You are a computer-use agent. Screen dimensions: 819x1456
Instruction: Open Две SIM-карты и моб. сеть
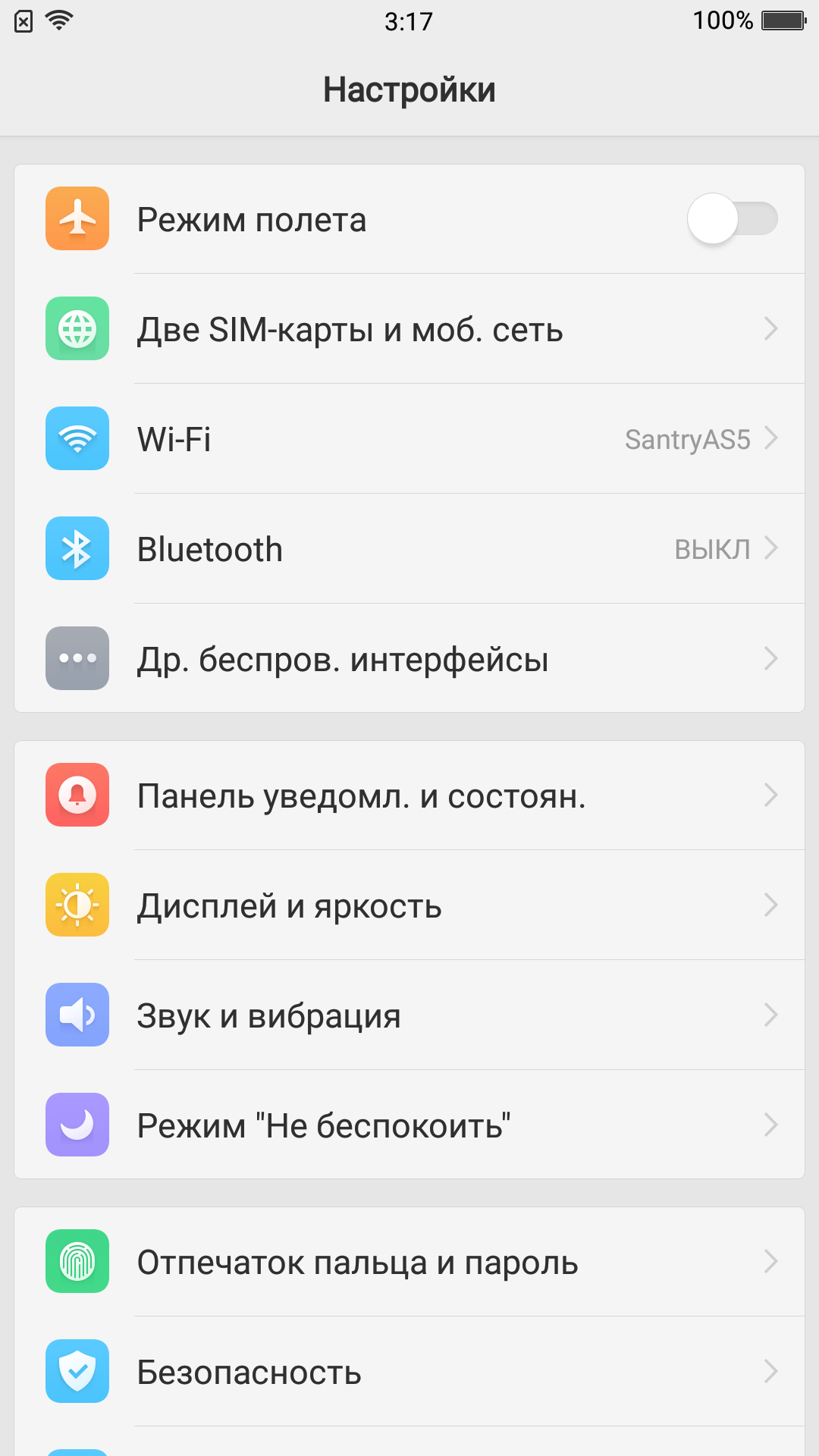tap(409, 328)
